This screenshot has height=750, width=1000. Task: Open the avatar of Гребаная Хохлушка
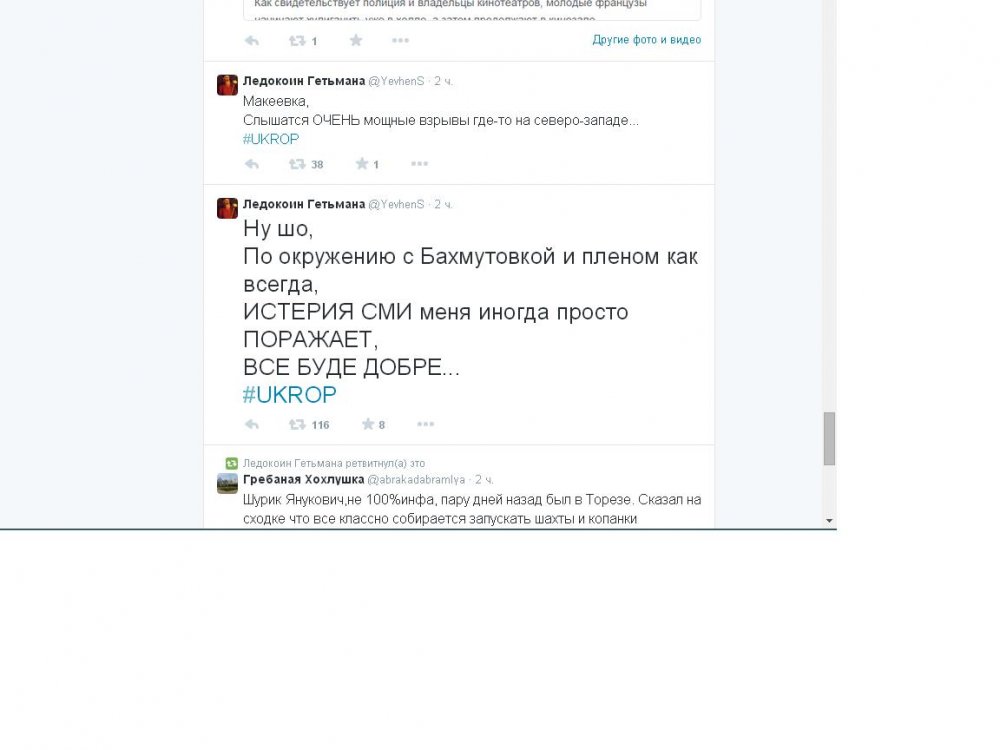[x=227, y=483]
